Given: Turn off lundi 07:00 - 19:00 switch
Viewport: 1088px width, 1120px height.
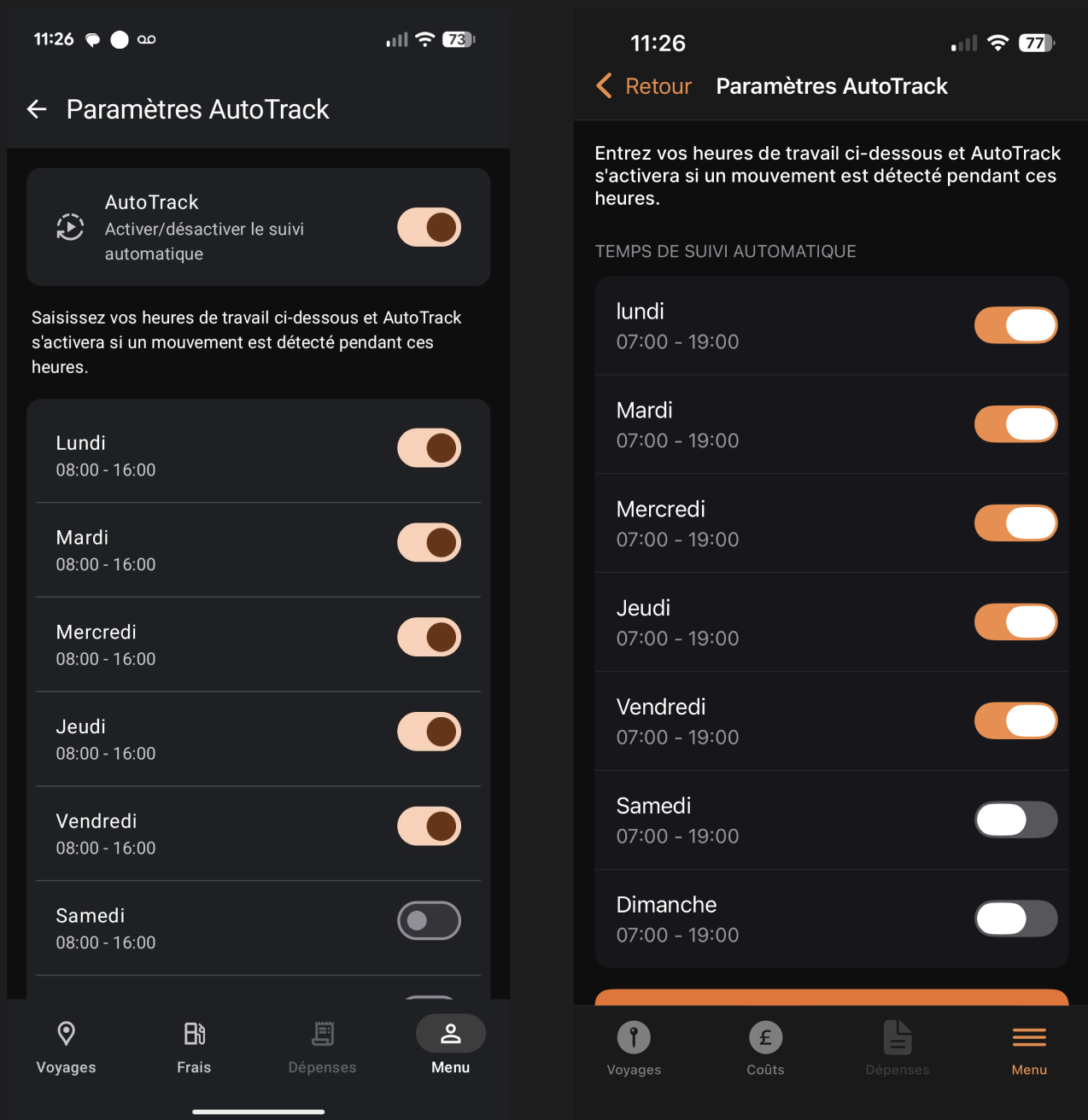Looking at the screenshot, I should (1016, 325).
